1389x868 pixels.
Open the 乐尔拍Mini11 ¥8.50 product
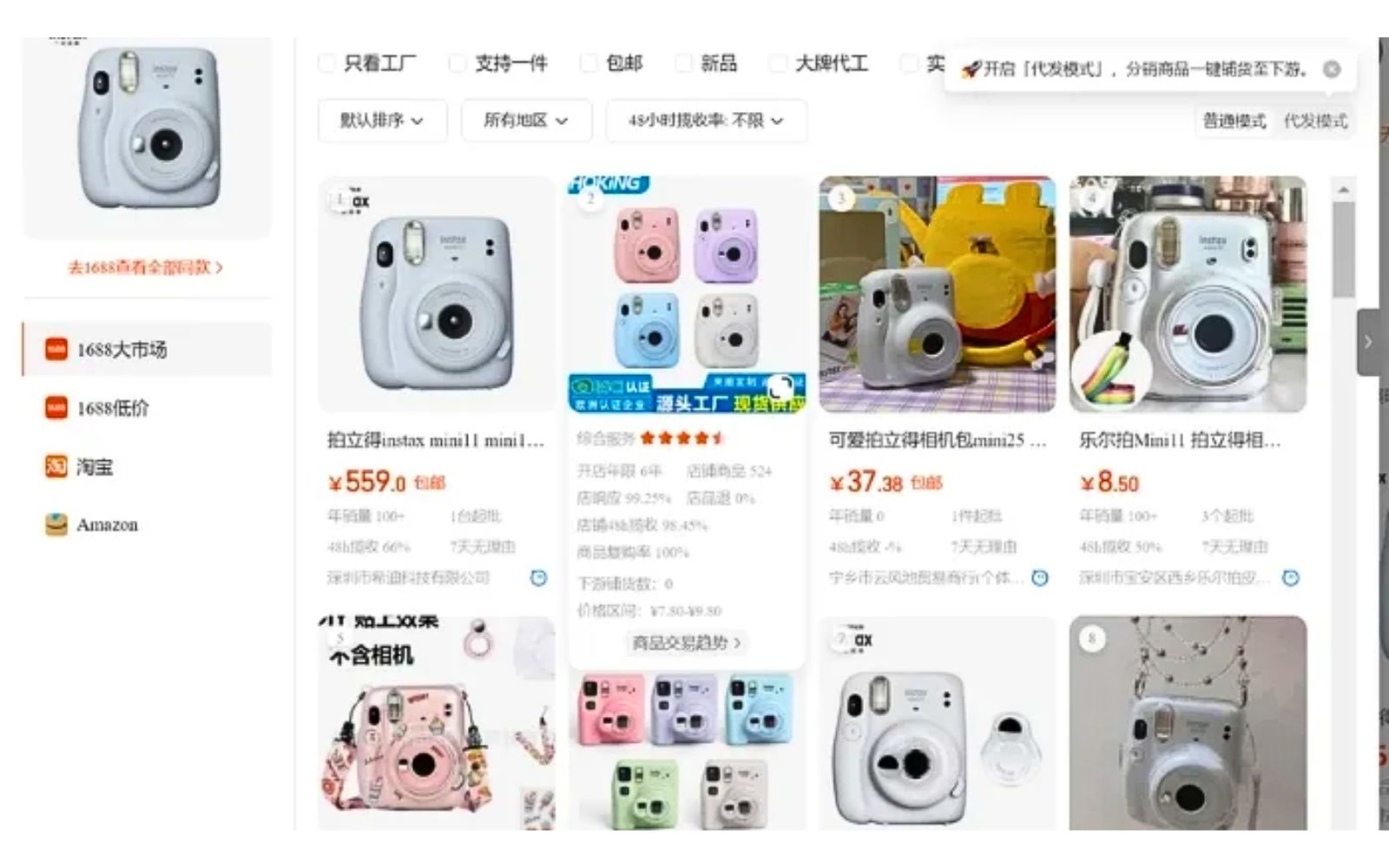coord(1188,295)
